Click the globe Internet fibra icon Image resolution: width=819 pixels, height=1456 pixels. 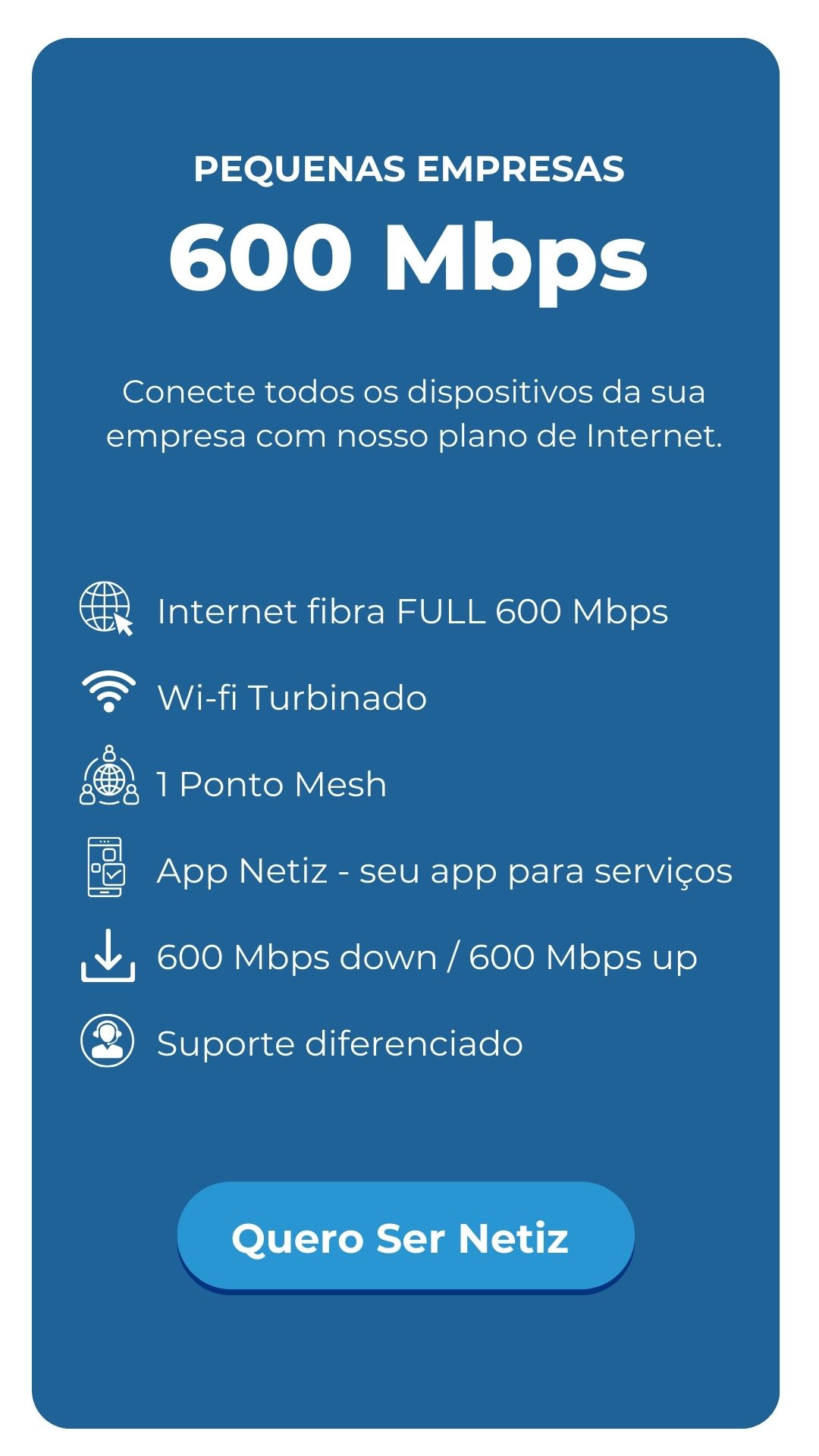107,607
